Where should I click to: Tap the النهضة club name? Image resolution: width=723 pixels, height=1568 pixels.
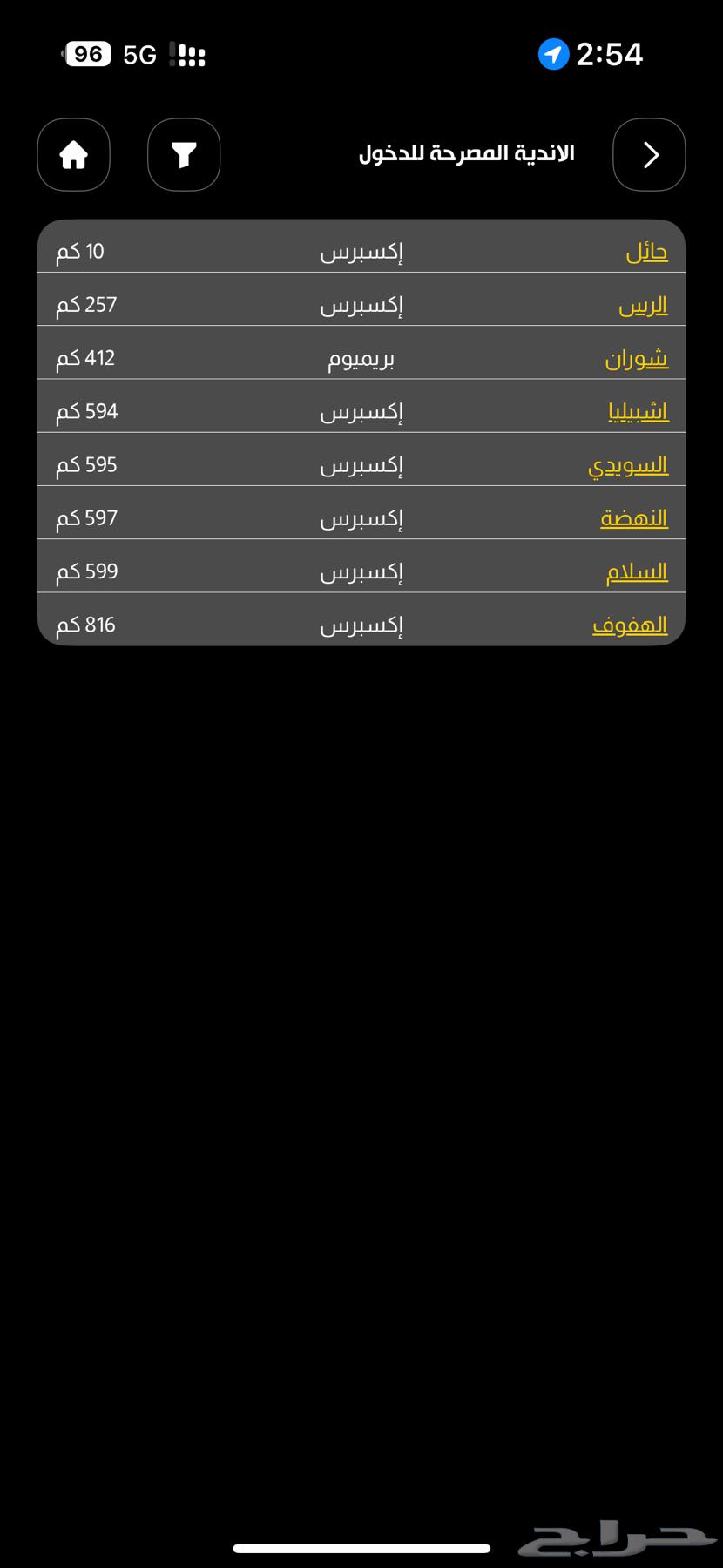tap(635, 517)
